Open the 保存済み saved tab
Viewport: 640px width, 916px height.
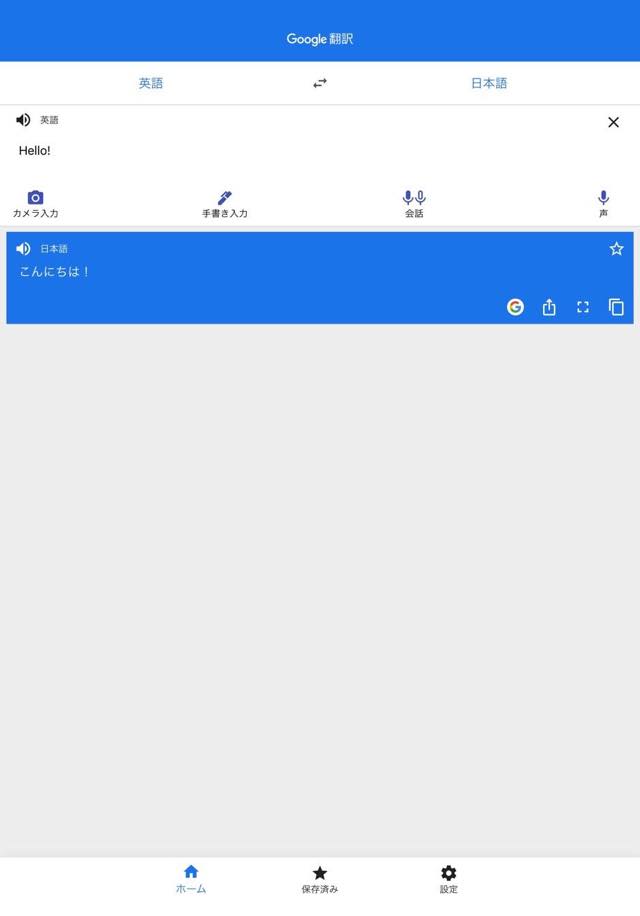coord(320,879)
